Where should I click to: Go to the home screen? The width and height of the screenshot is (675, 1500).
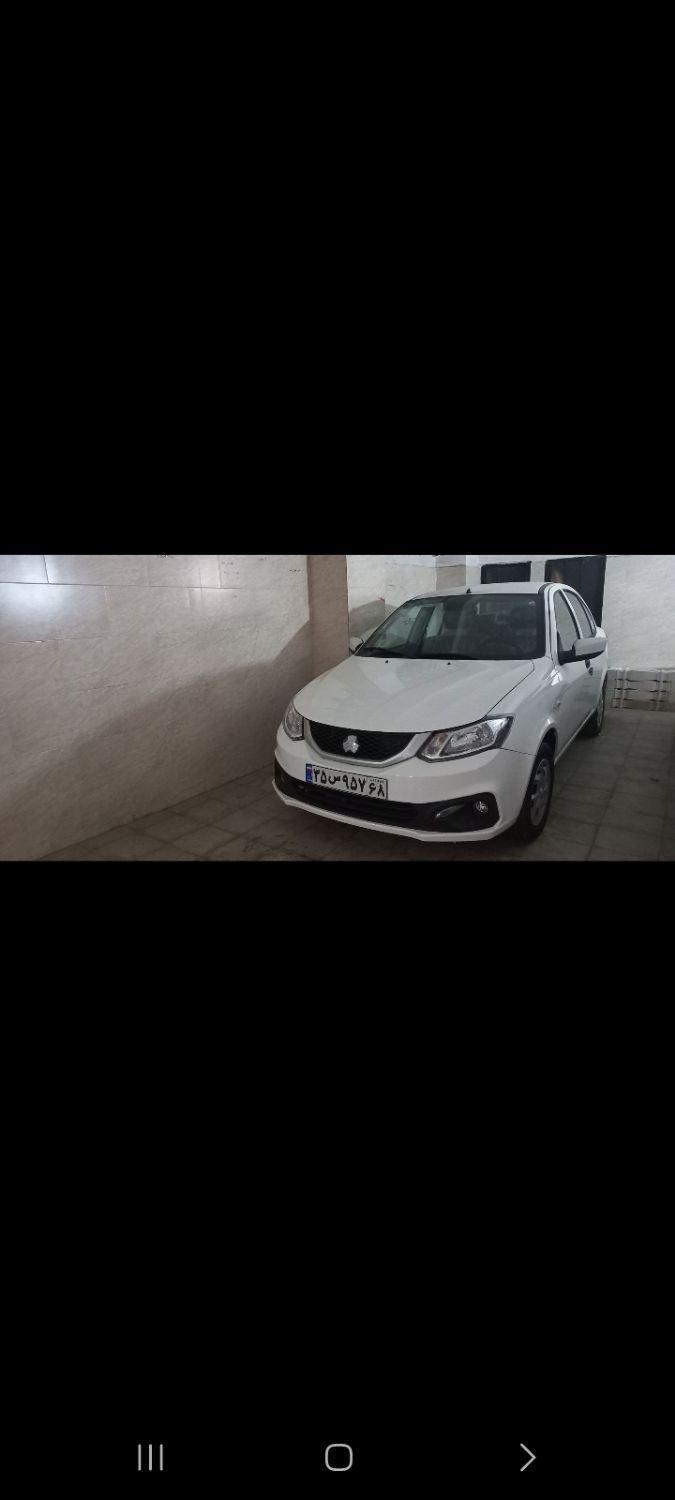coord(338,1457)
